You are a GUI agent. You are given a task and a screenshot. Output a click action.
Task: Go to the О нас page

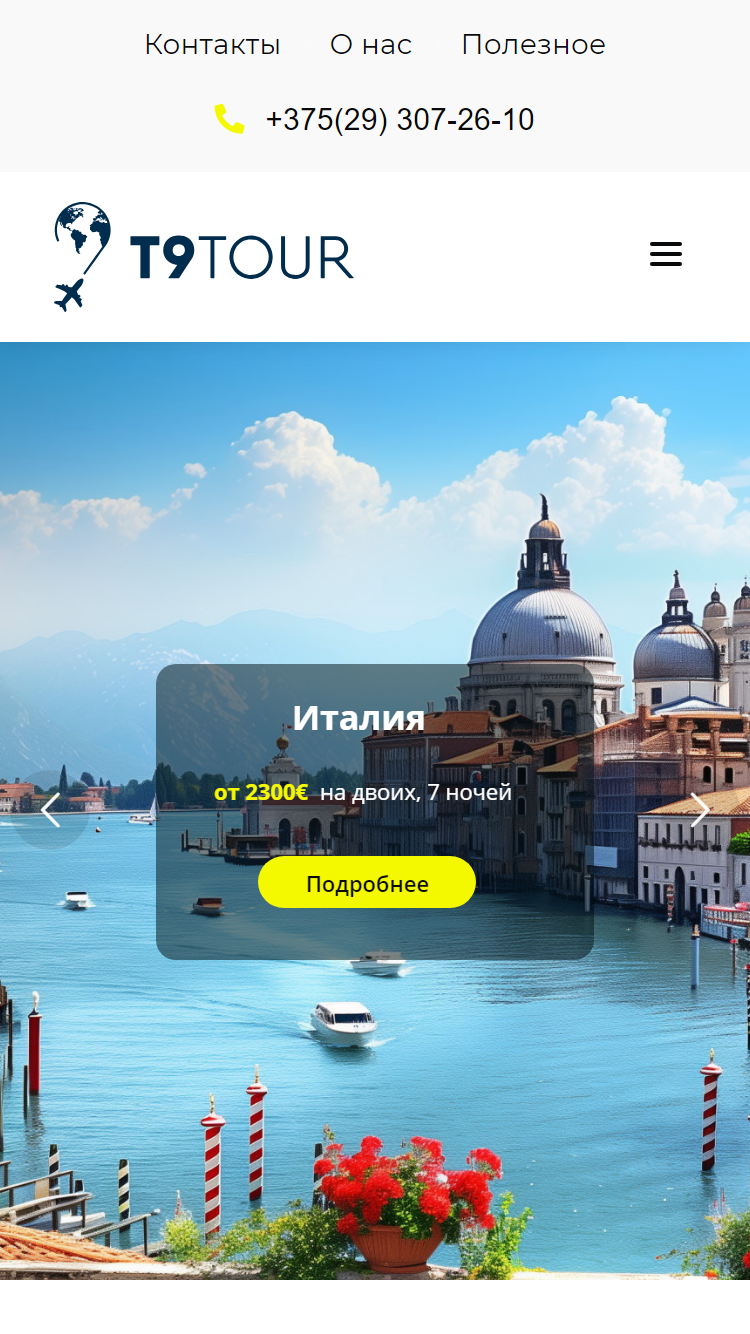click(371, 45)
